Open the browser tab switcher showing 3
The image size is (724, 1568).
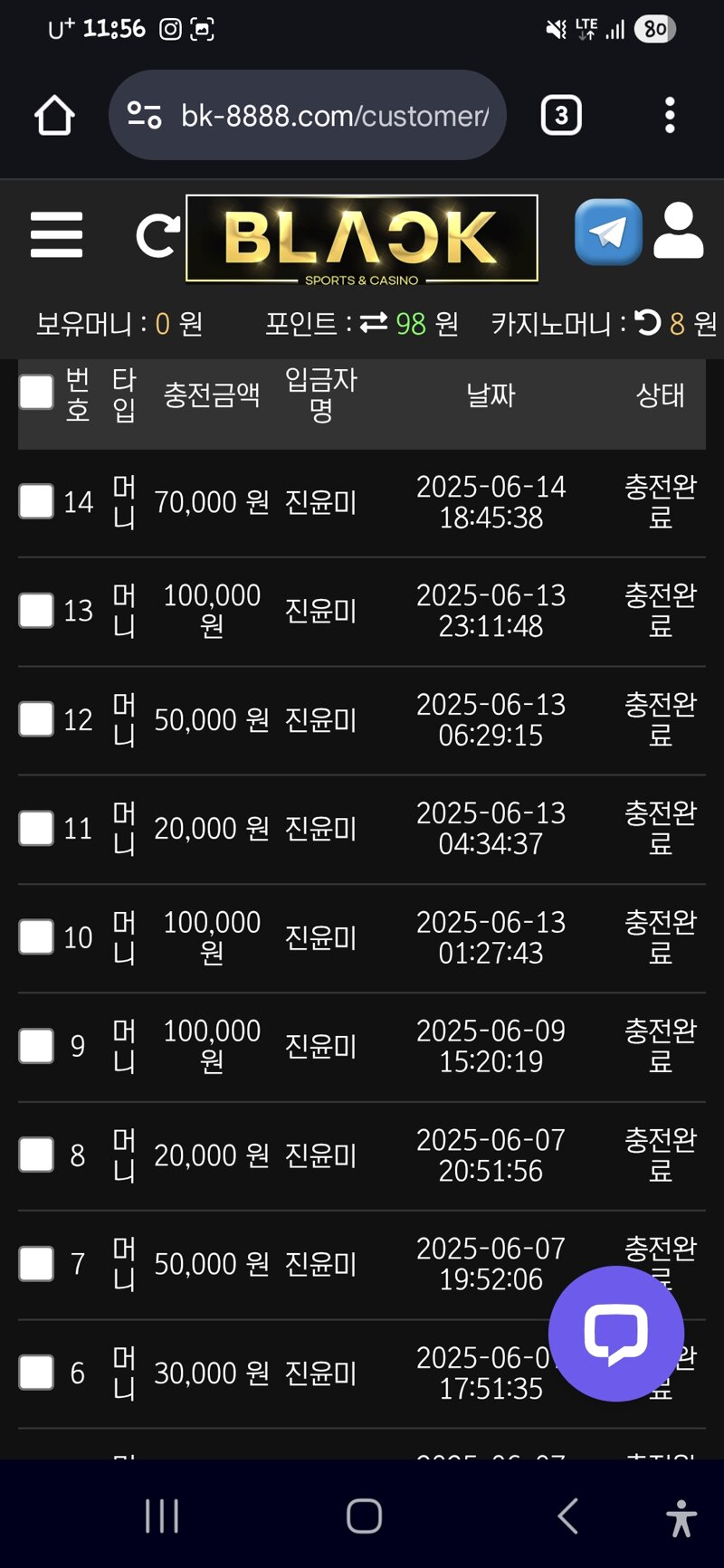(561, 115)
